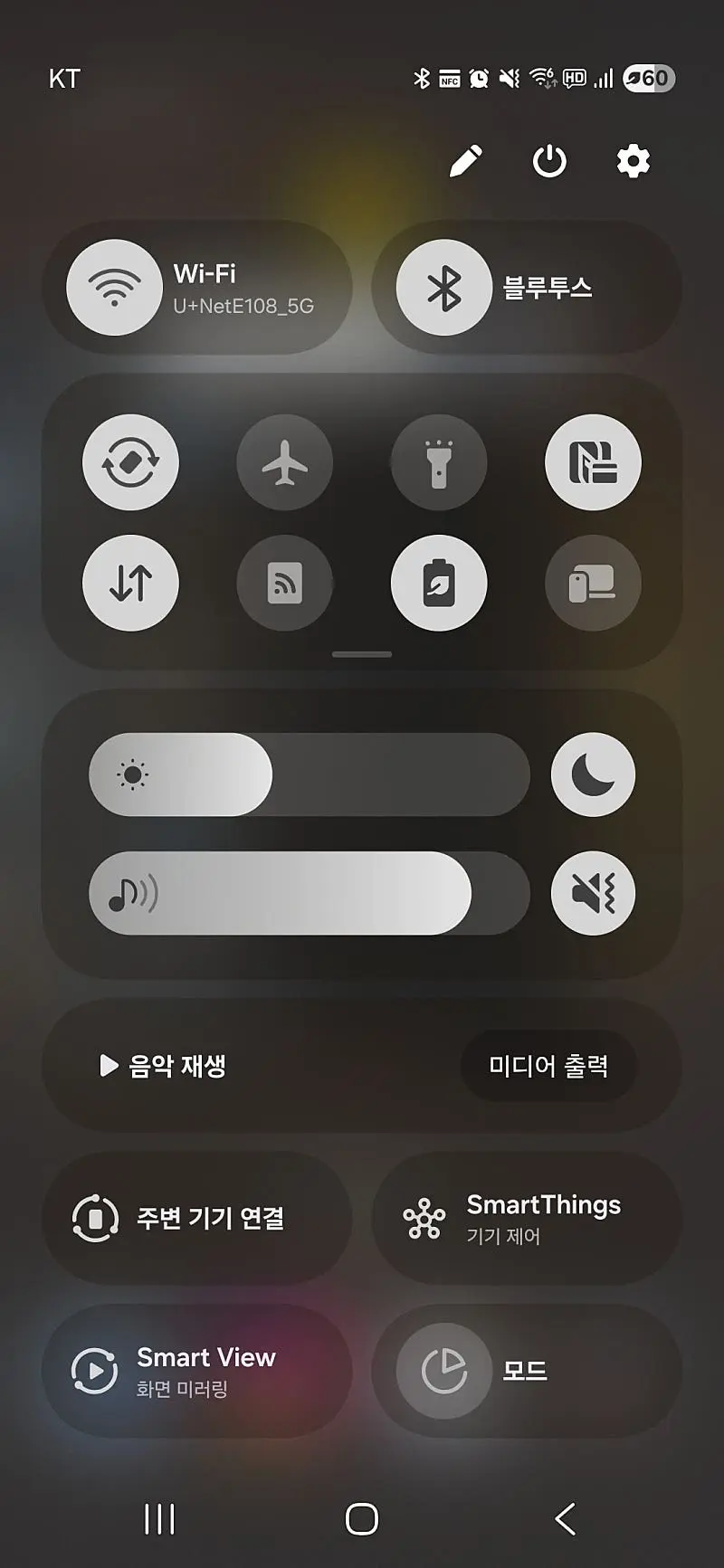
Task: Start playback with 음악 재생
Action: click(164, 1066)
